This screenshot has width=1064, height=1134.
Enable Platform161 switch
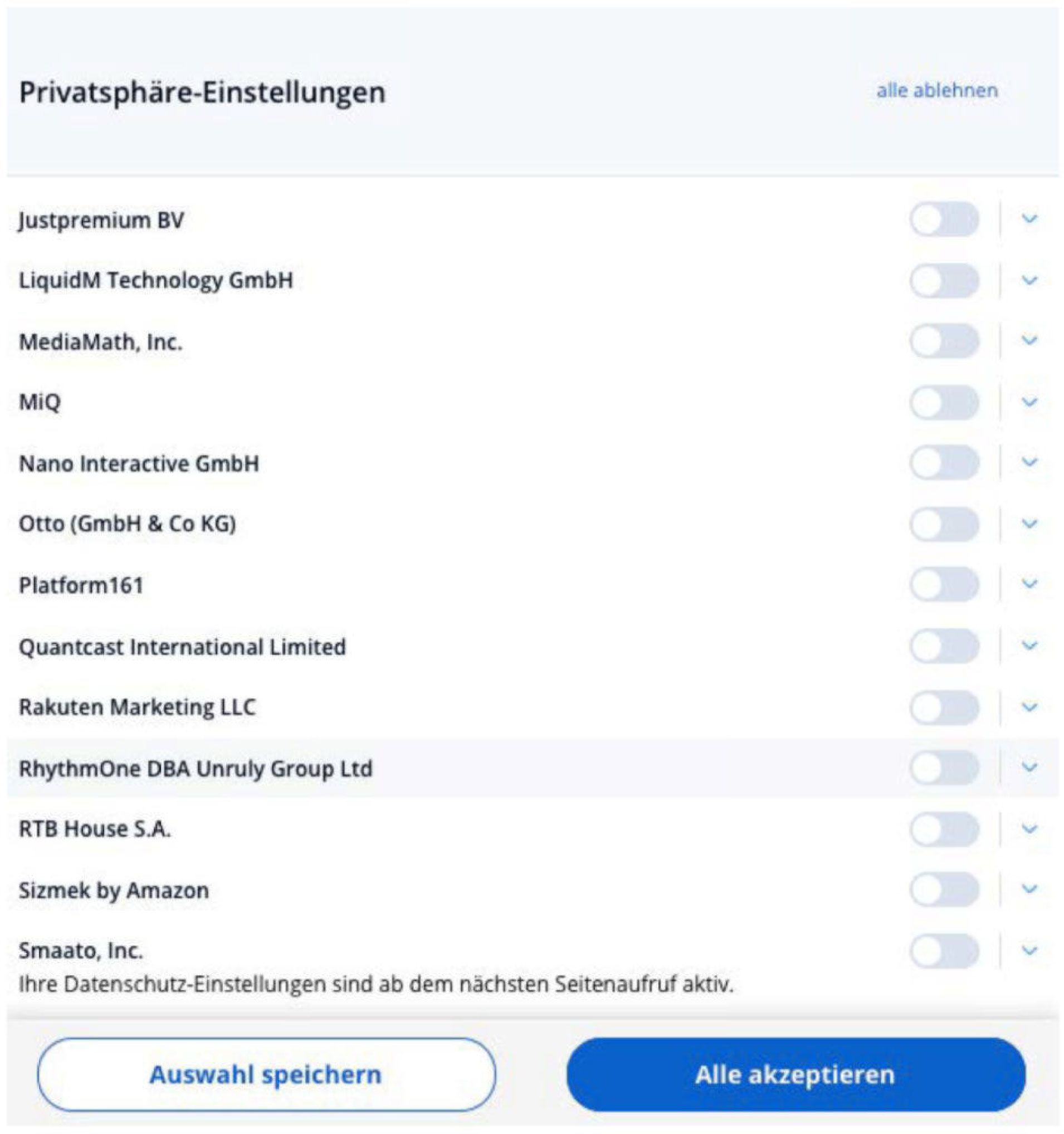(944, 584)
